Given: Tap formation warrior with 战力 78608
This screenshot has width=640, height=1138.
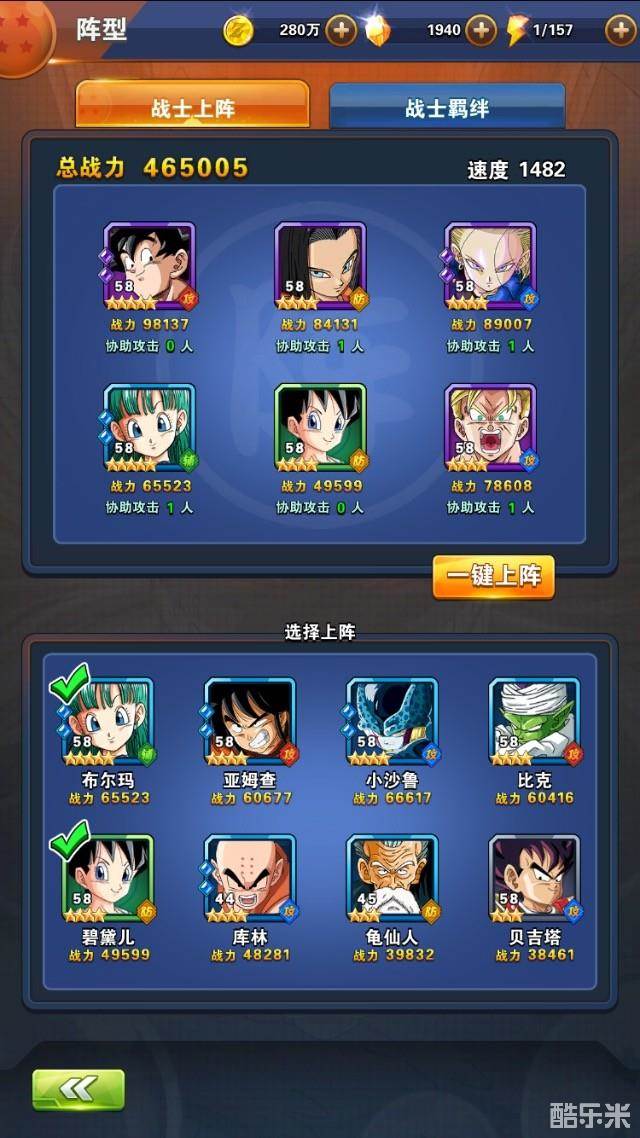Looking at the screenshot, I should [490, 428].
